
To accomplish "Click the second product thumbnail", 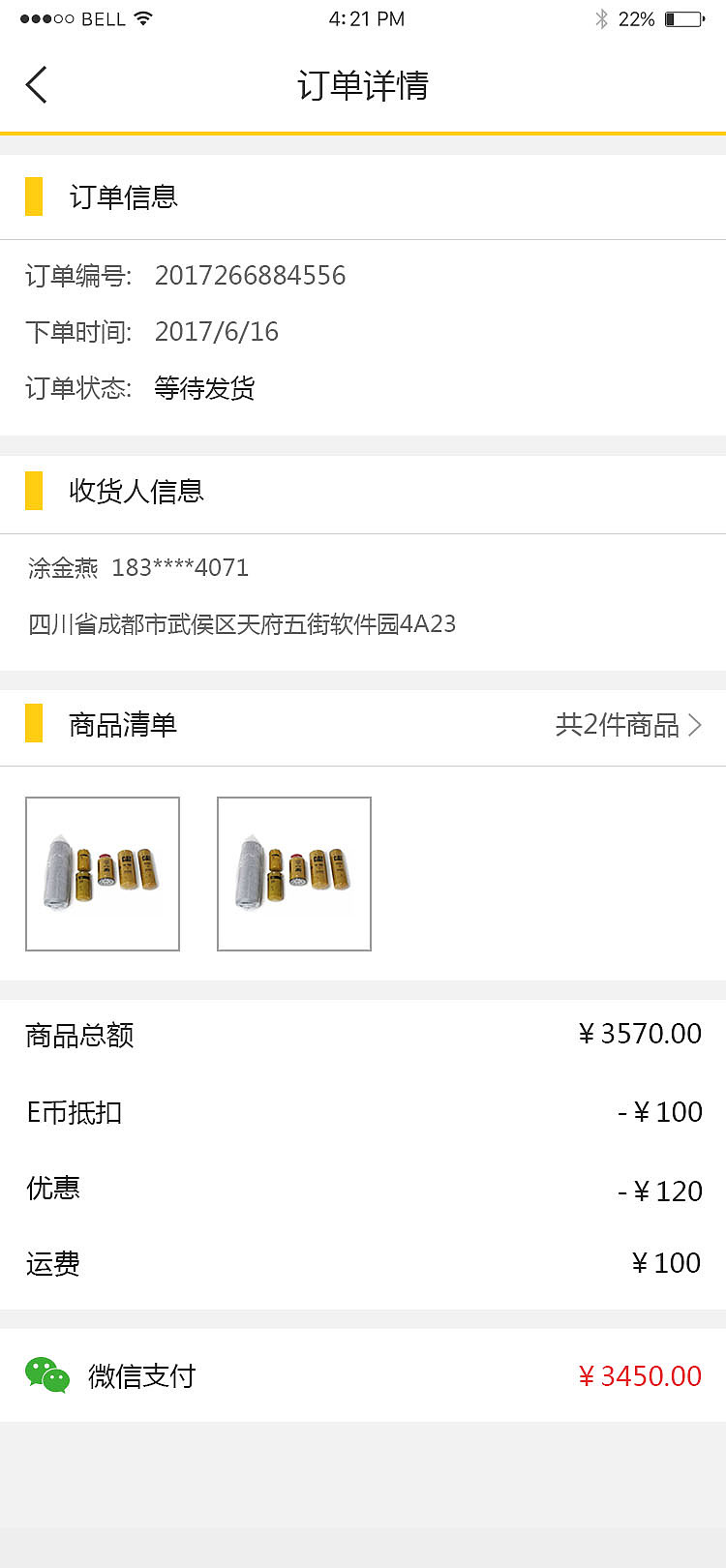I will pos(293,873).
